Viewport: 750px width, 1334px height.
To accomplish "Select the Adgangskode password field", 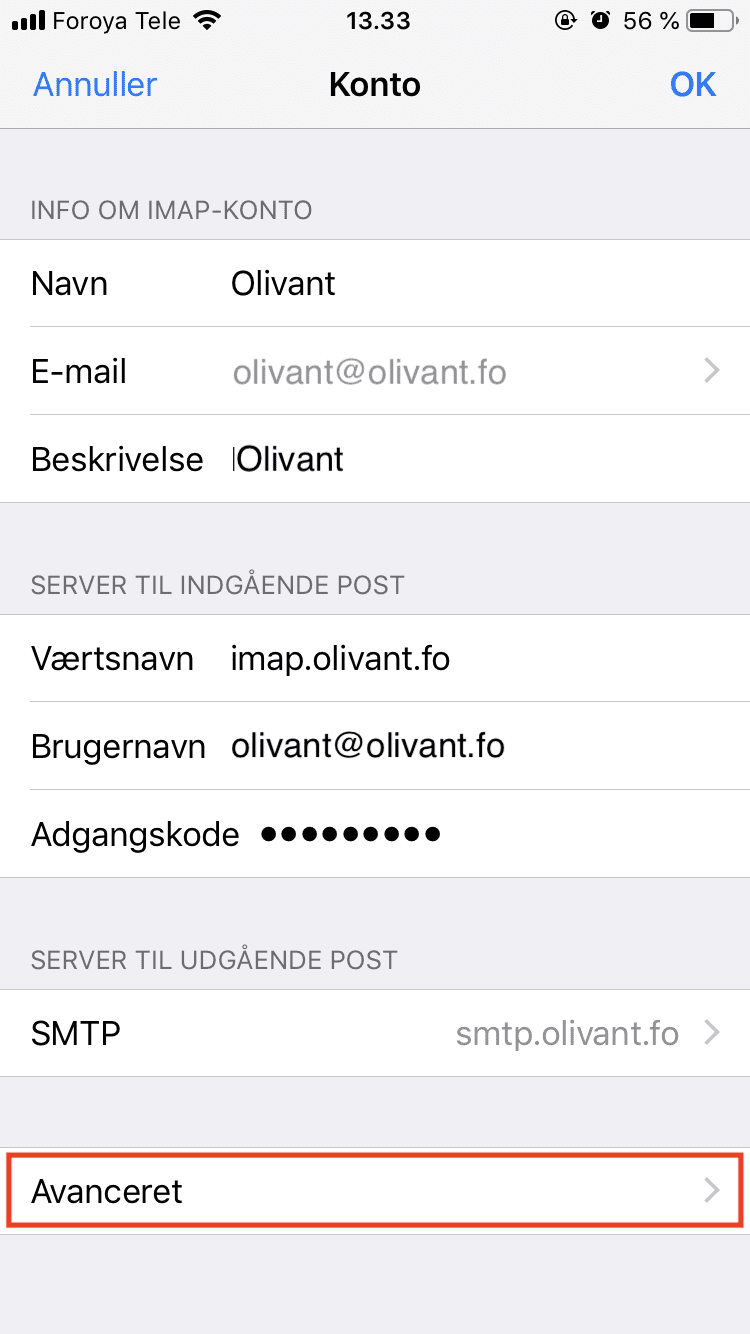I will point(375,834).
